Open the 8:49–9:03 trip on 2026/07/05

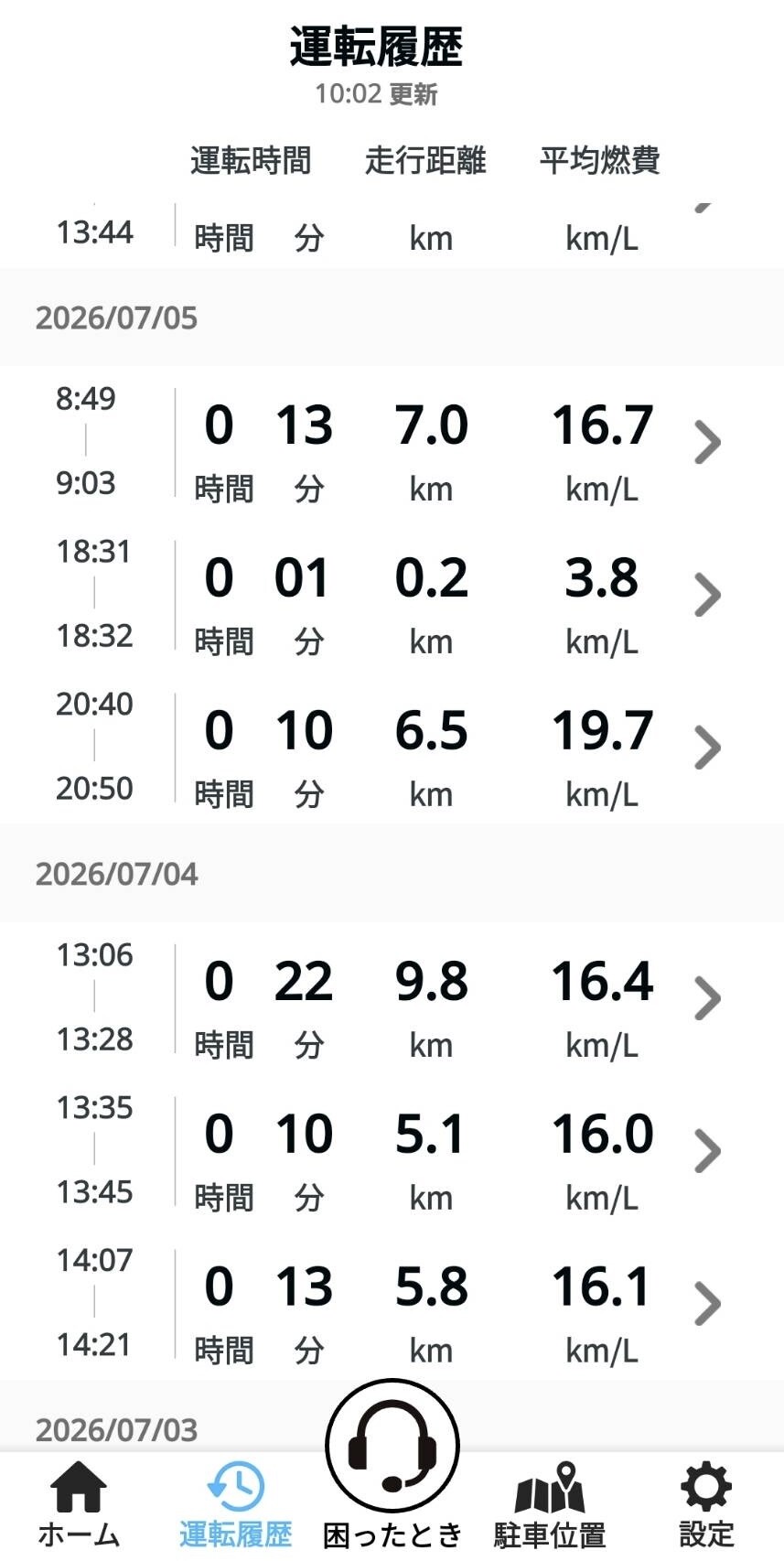click(x=392, y=442)
